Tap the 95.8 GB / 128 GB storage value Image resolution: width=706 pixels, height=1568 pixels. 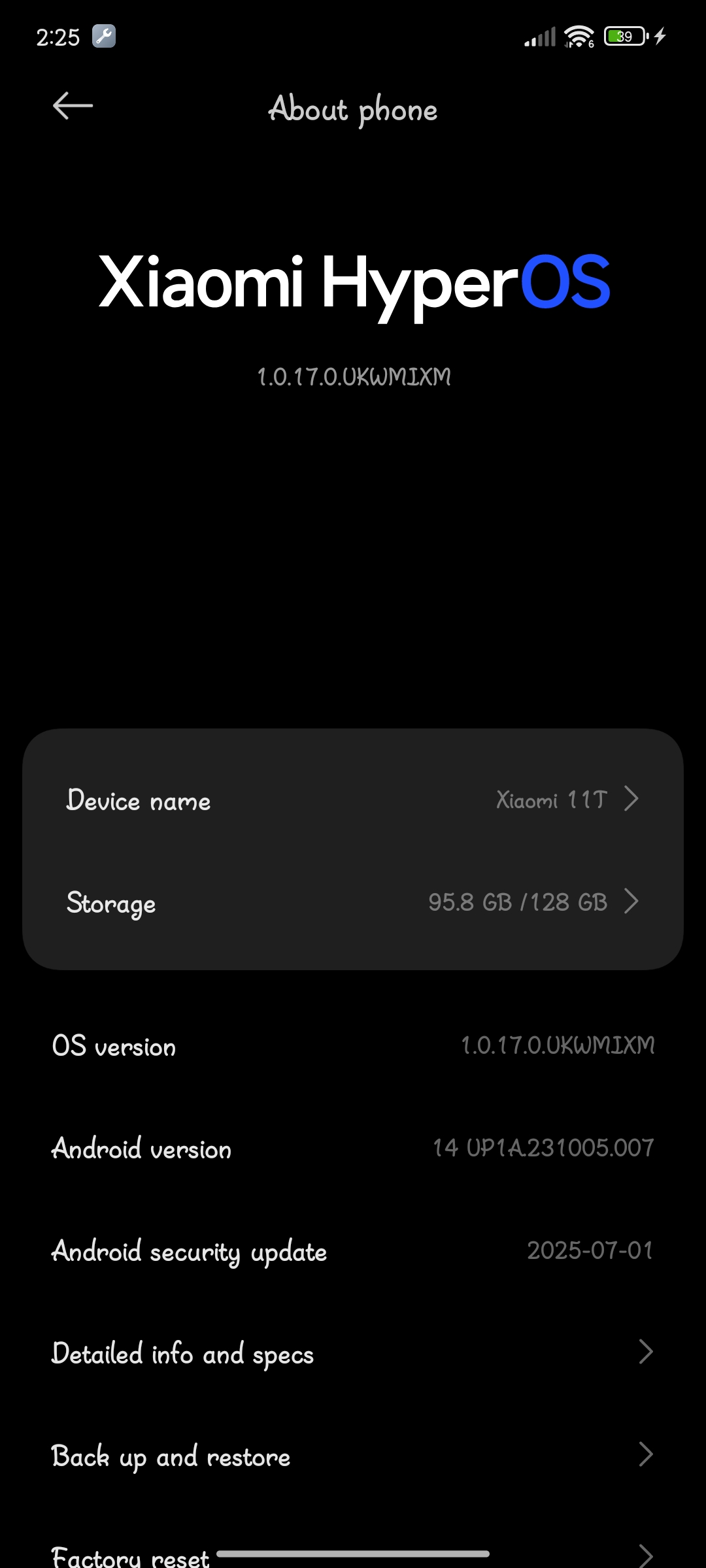[520, 902]
